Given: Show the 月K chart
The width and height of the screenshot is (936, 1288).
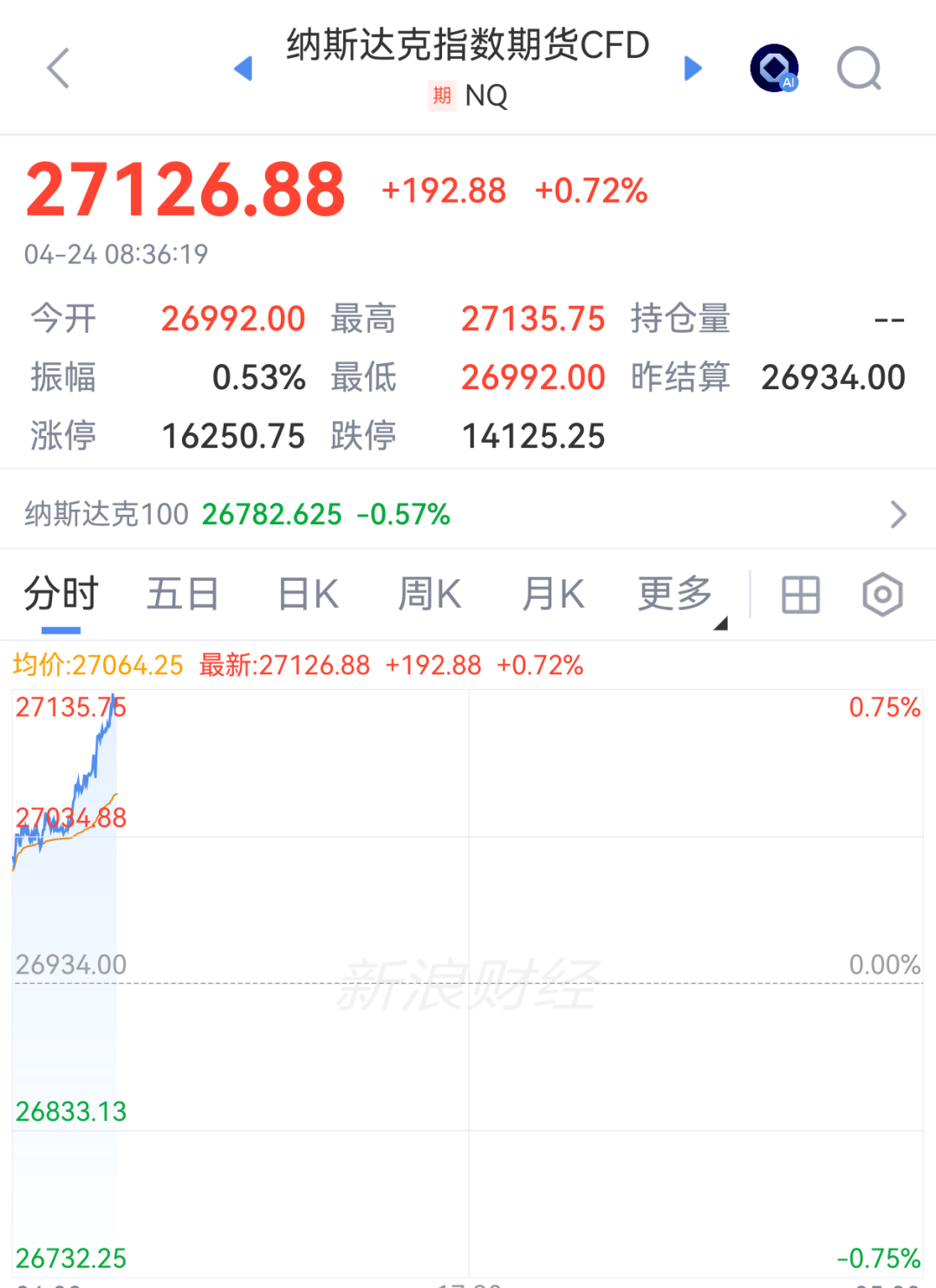Looking at the screenshot, I should [554, 595].
